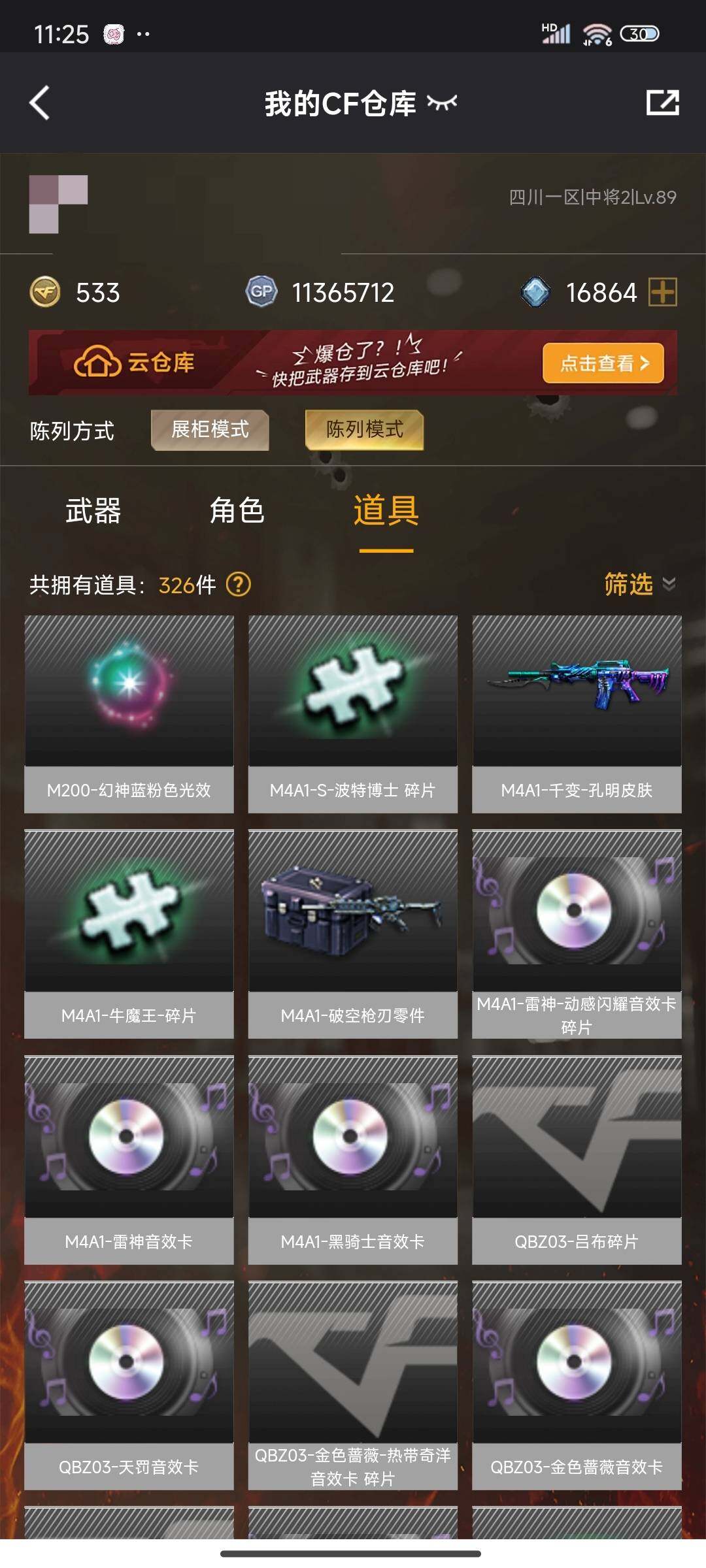Open the question mark help for item count

(x=239, y=584)
